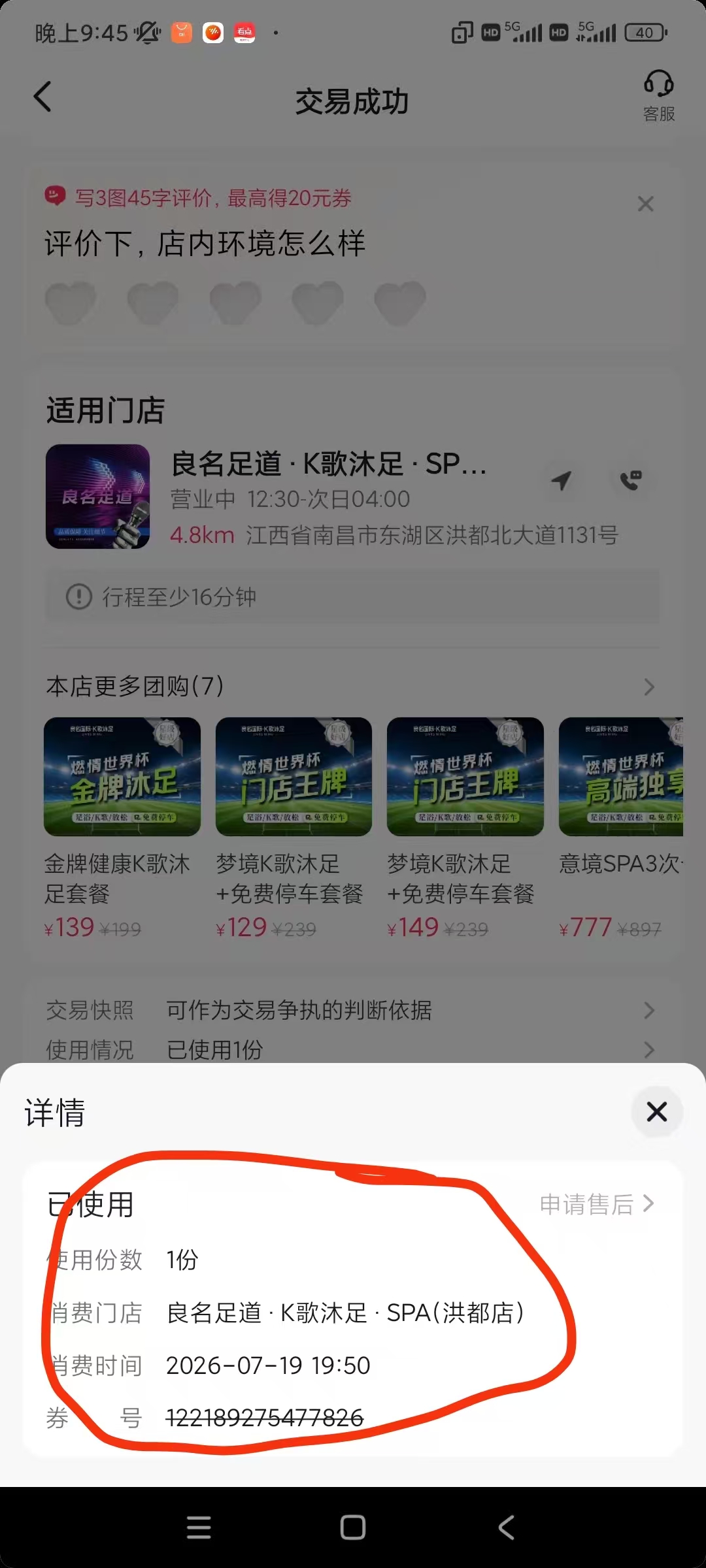This screenshot has height=1568, width=706.
Task: Open 使用情况 usage details row
Action: pyautogui.click(x=352, y=1049)
